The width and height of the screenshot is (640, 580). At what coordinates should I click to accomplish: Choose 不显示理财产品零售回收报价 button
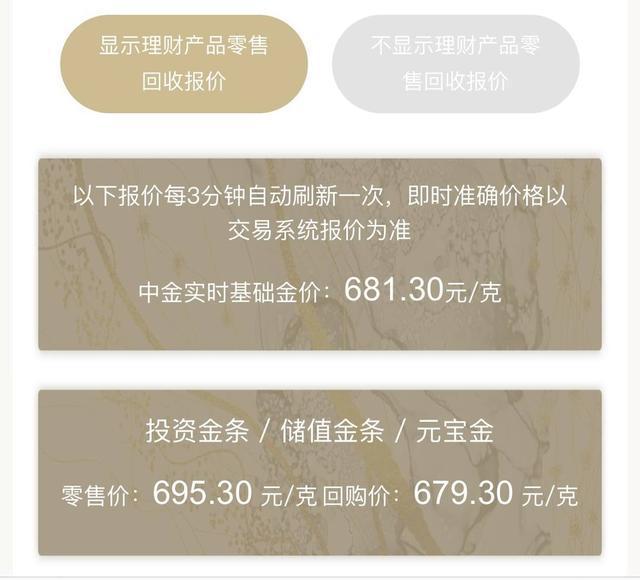click(456, 63)
